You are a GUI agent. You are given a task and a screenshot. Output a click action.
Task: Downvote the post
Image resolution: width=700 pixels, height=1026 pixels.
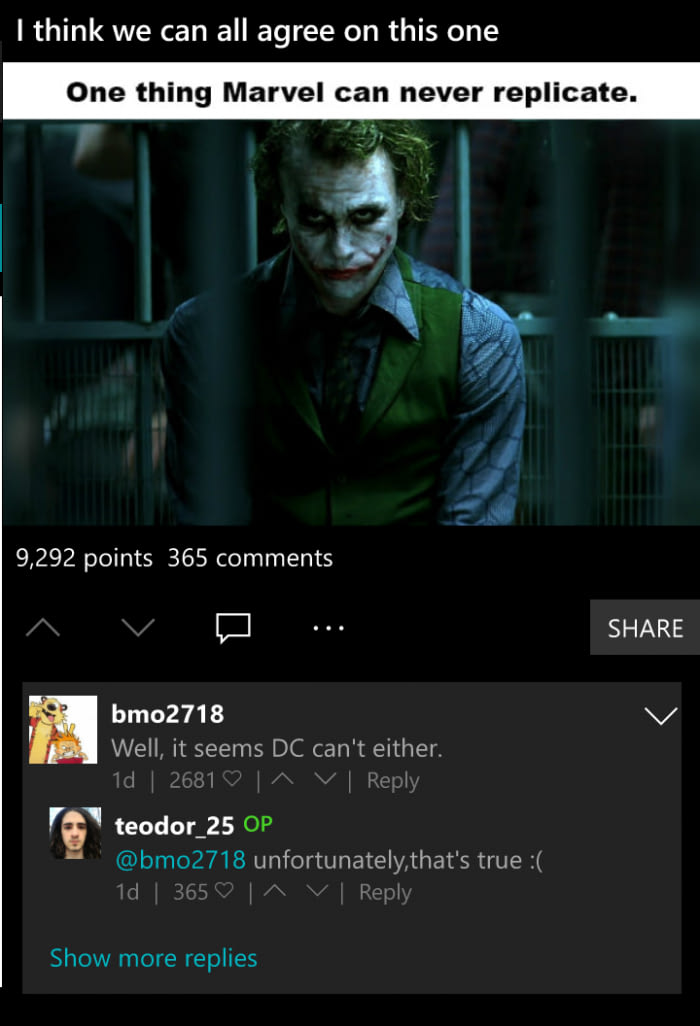click(x=138, y=628)
